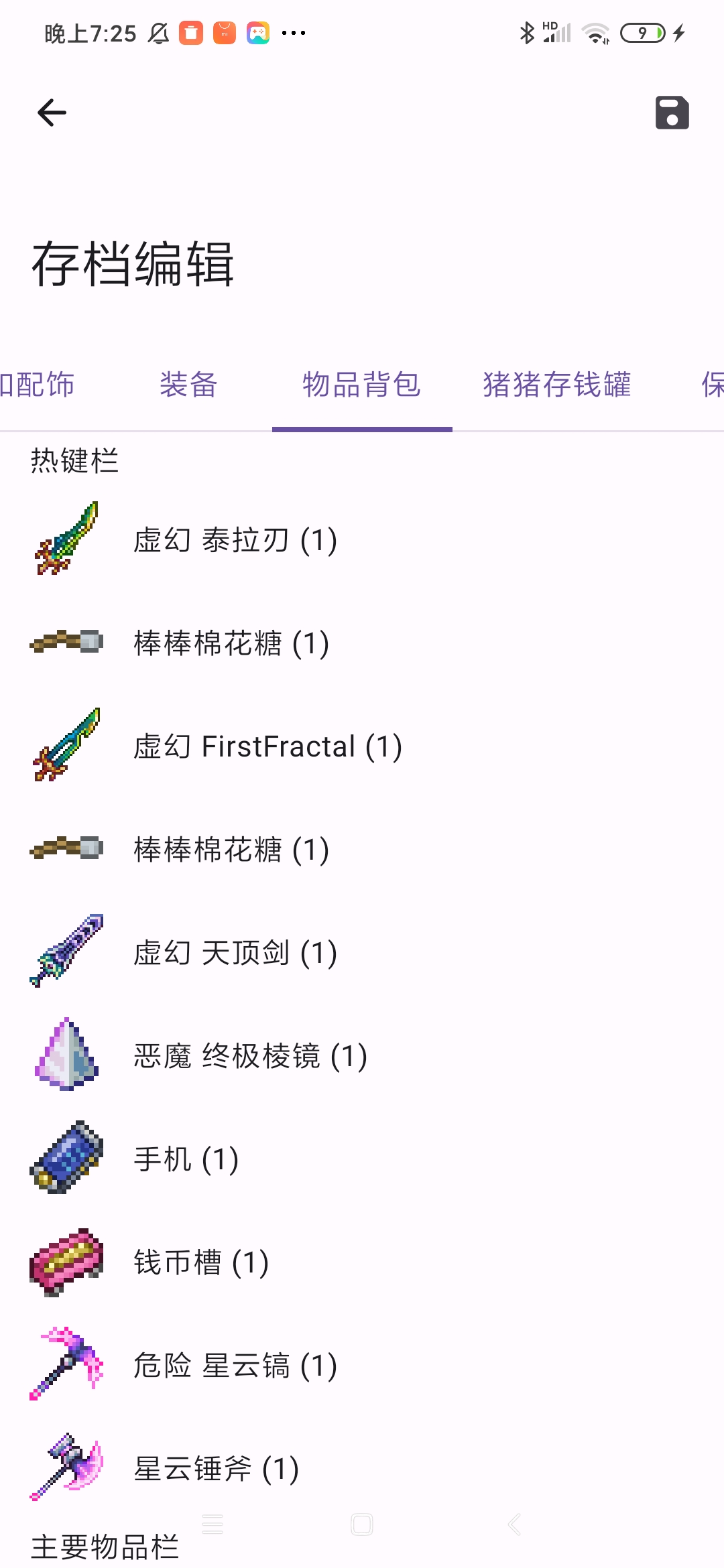
Task: Select the 物品背包 tab
Action: click(x=361, y=385)
